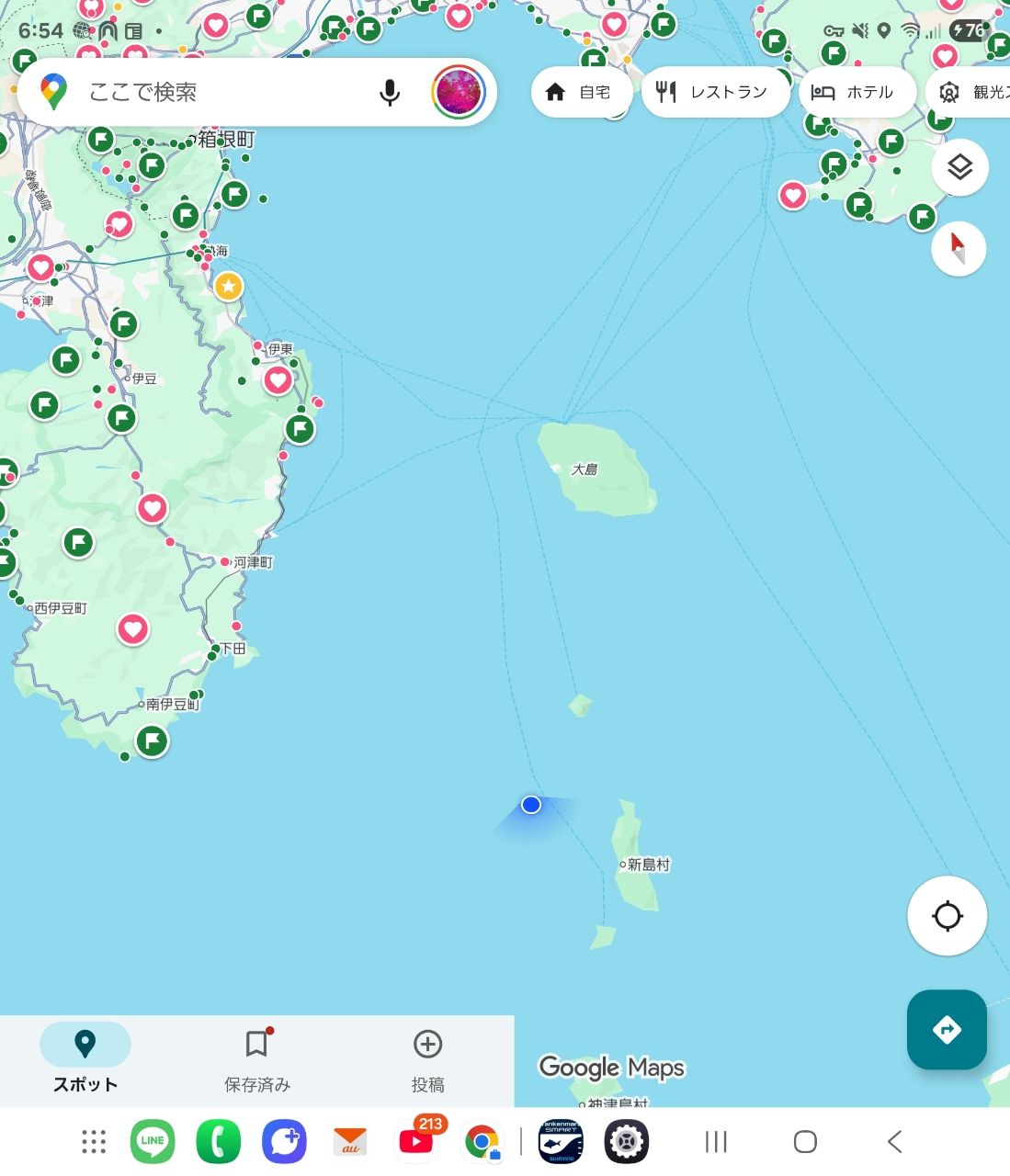Go back using the navigation bar
1010x1176 pixels.
(x=894, y=1141)
